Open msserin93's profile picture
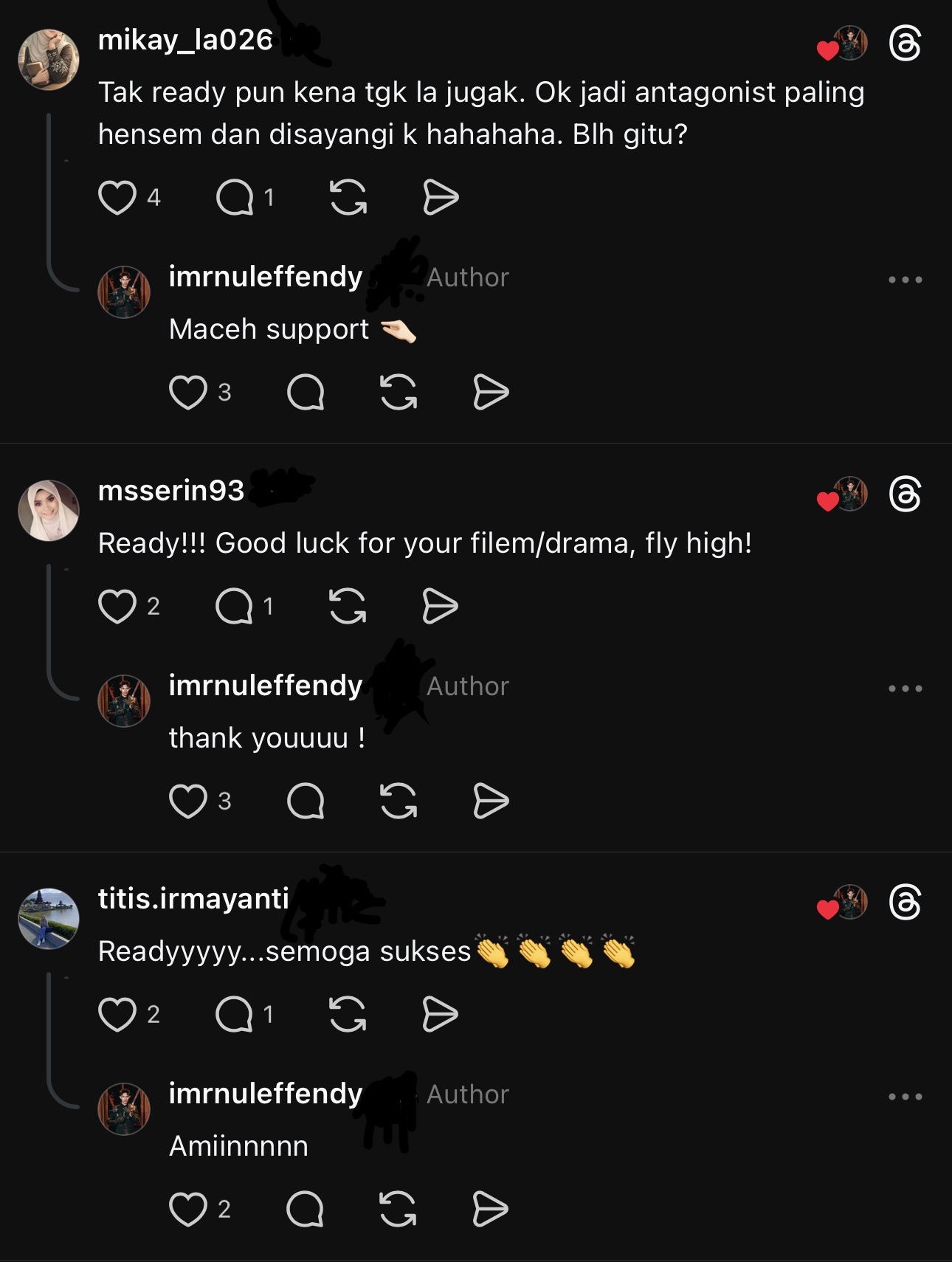The width and height of the screenshot is (952, 1262). (x=49, y=511)
